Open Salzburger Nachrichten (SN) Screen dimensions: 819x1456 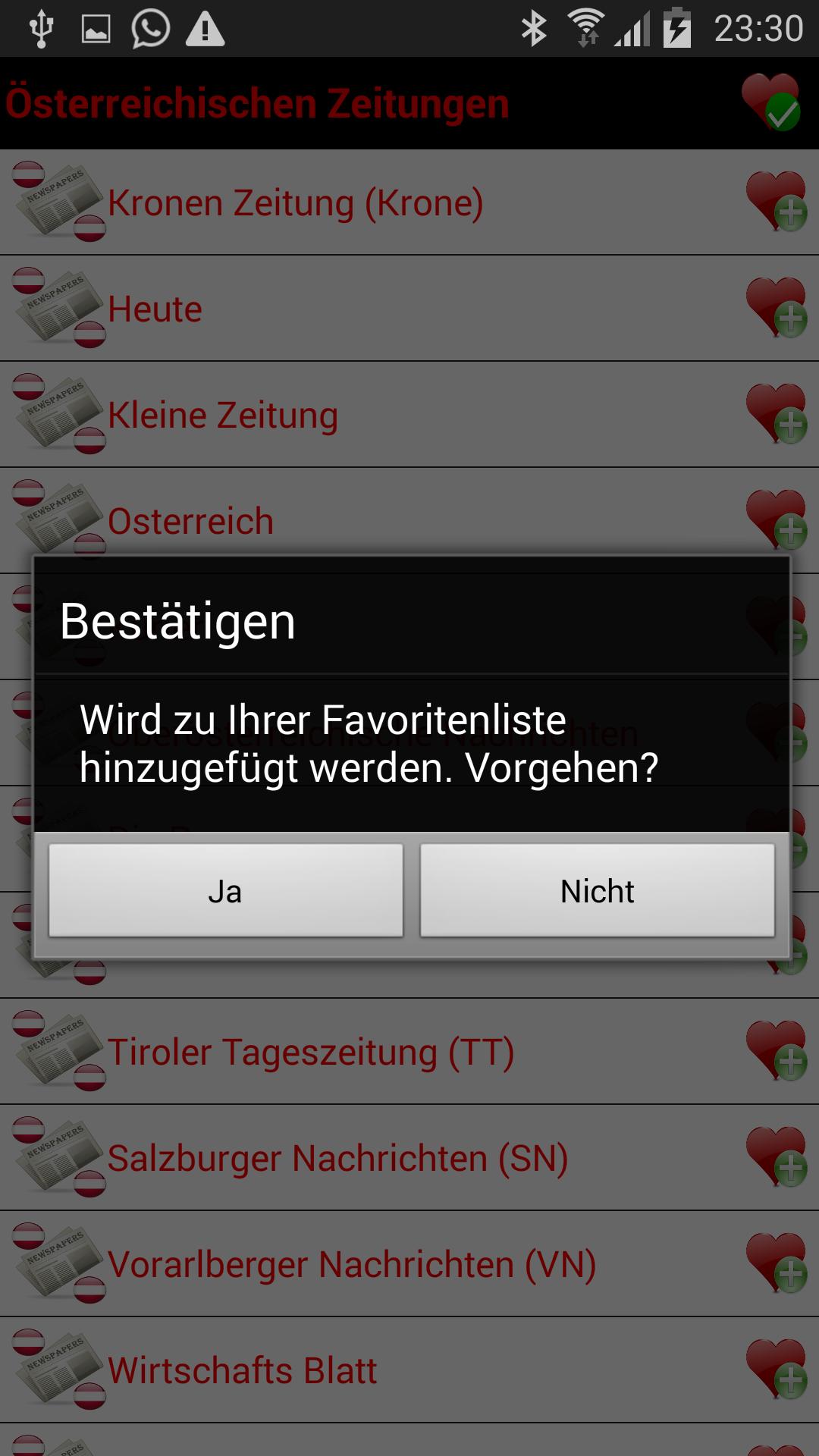point(337,1159)
